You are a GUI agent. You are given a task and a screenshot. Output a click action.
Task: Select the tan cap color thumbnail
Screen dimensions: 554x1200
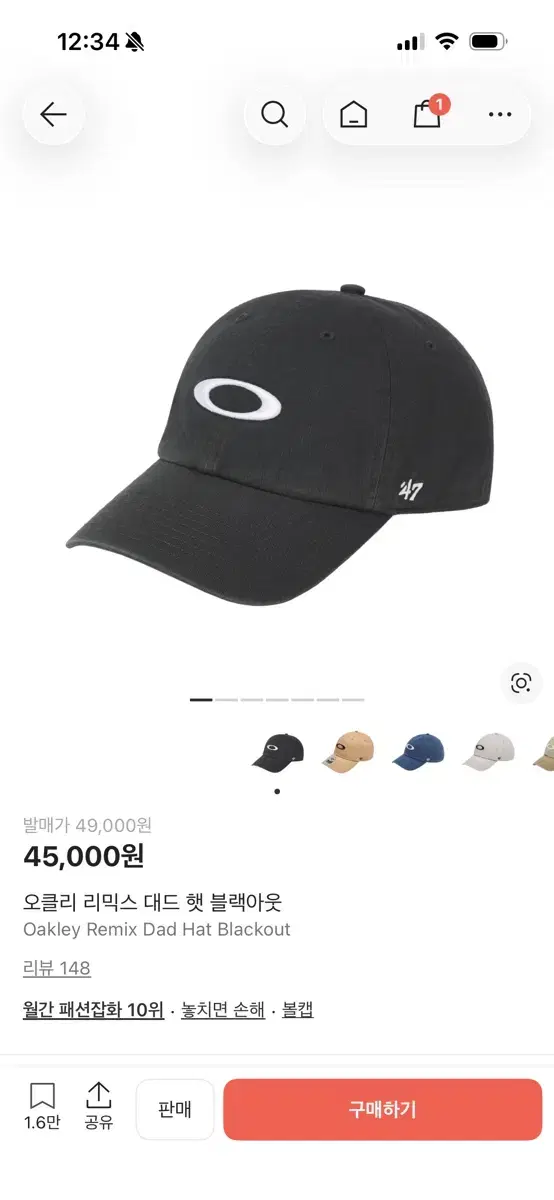348,751
